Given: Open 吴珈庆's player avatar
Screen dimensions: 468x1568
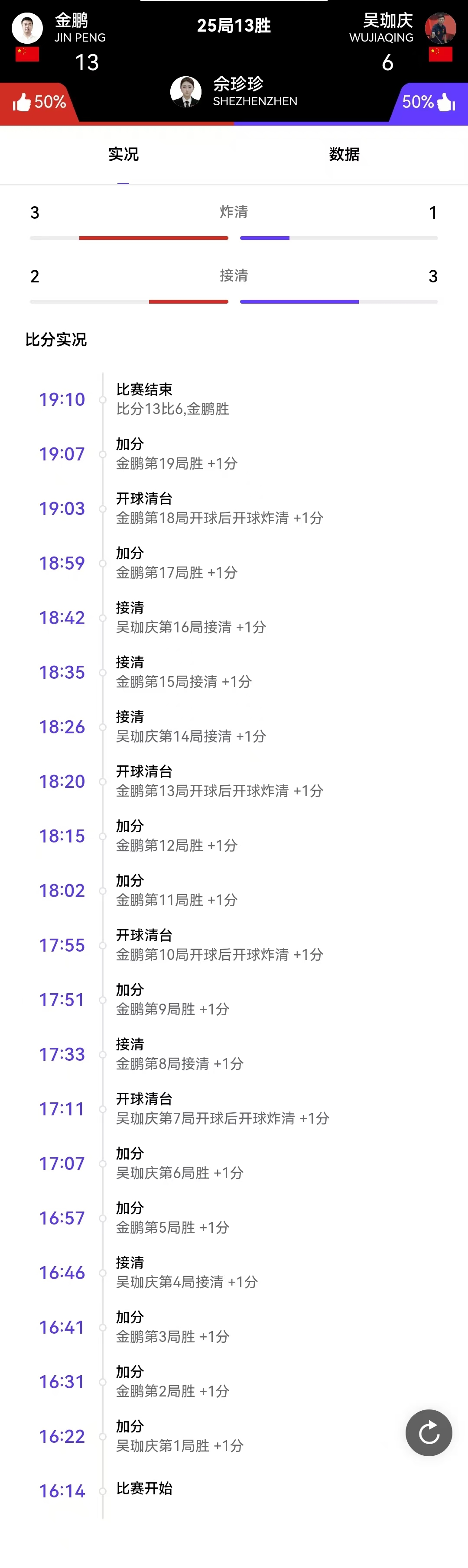Looking at the screenshot, I should point(440,28).
